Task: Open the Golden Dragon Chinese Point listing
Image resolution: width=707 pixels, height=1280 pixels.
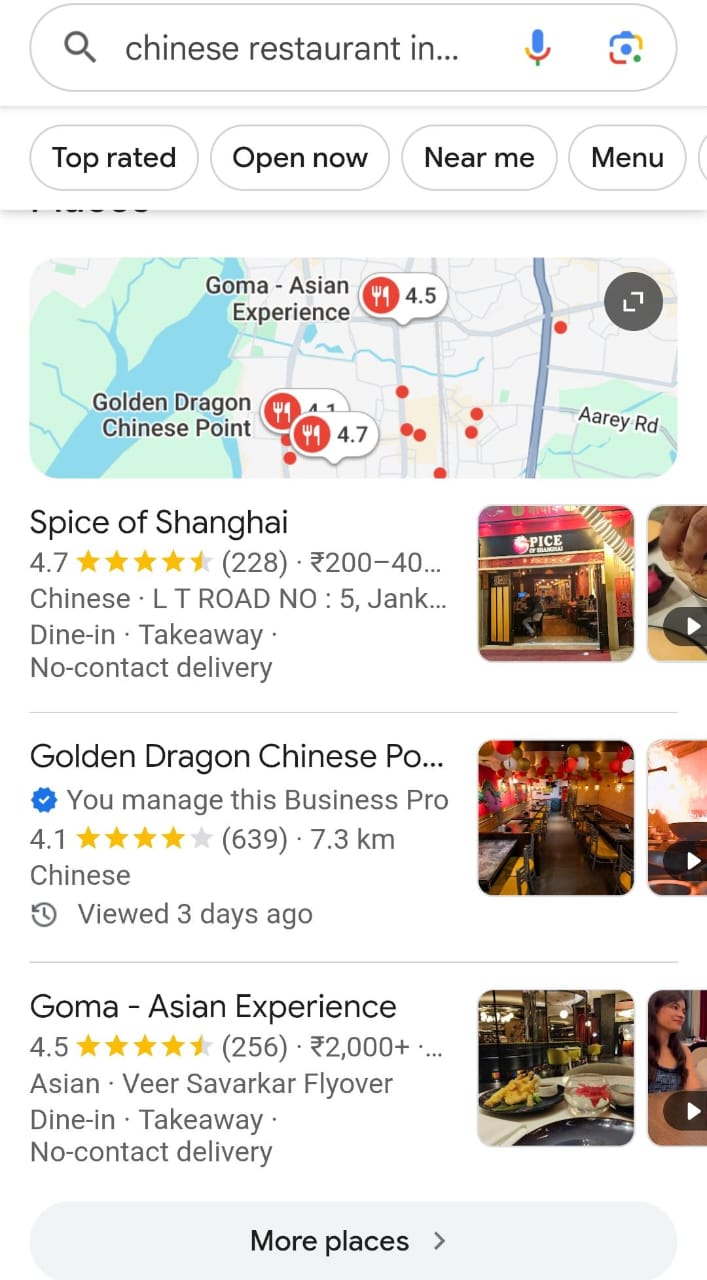Action: [236, 757]
